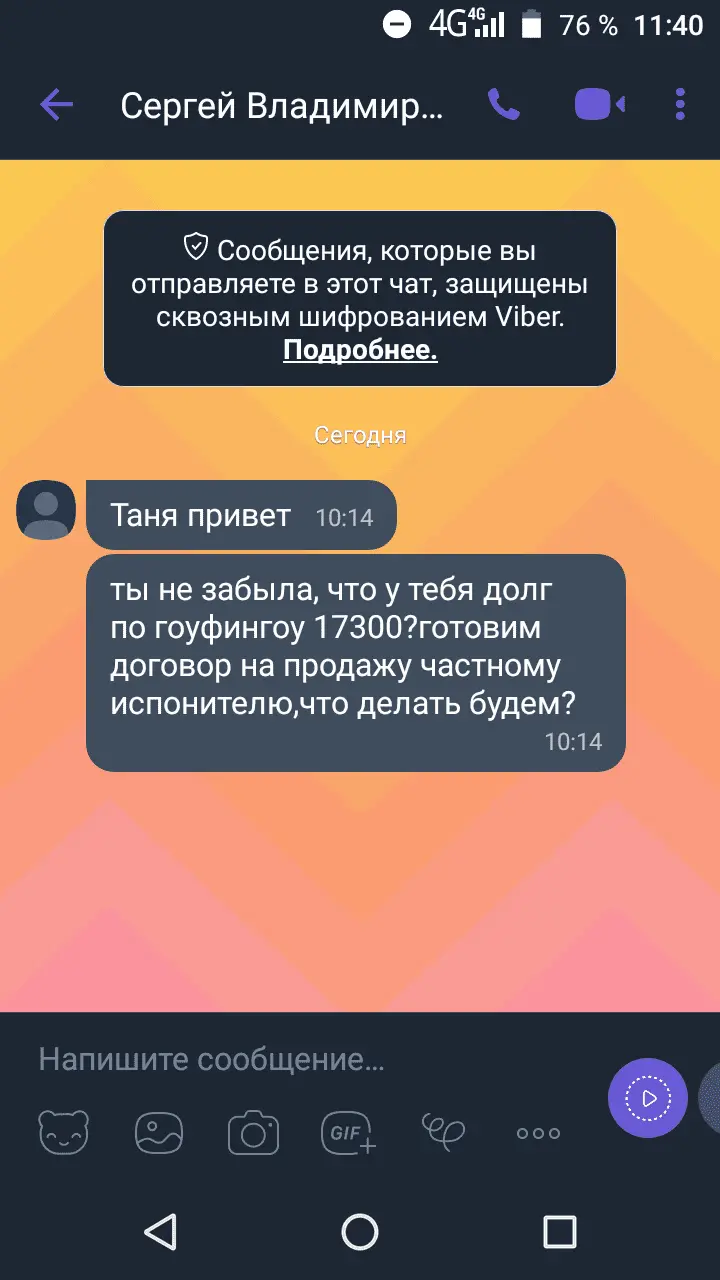The height and width of the screenshot is (1280, 720).
Task: Attach a photo from the gallery
Action: (159, 1133)
